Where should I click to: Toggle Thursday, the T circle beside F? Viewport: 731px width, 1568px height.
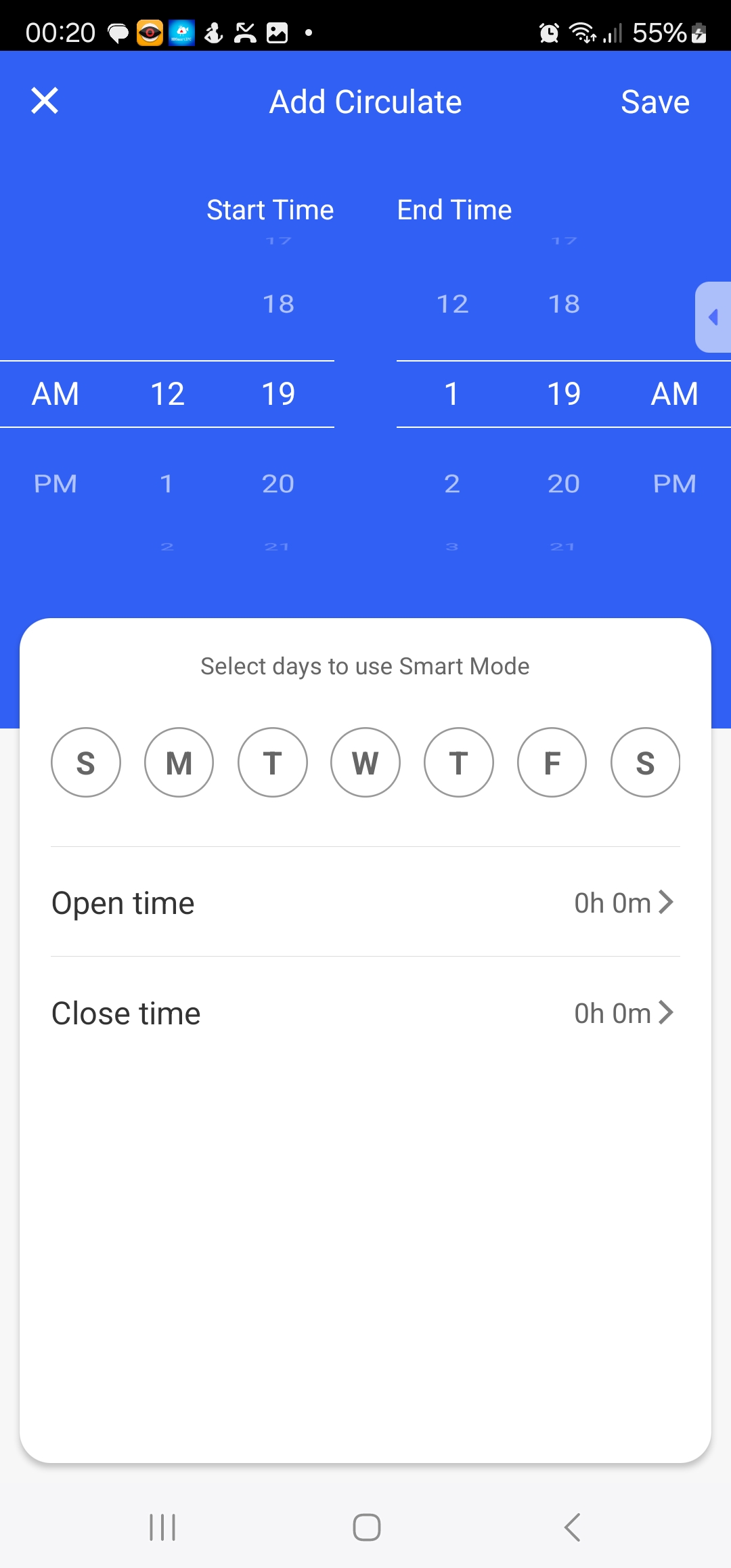pos(459,762)
